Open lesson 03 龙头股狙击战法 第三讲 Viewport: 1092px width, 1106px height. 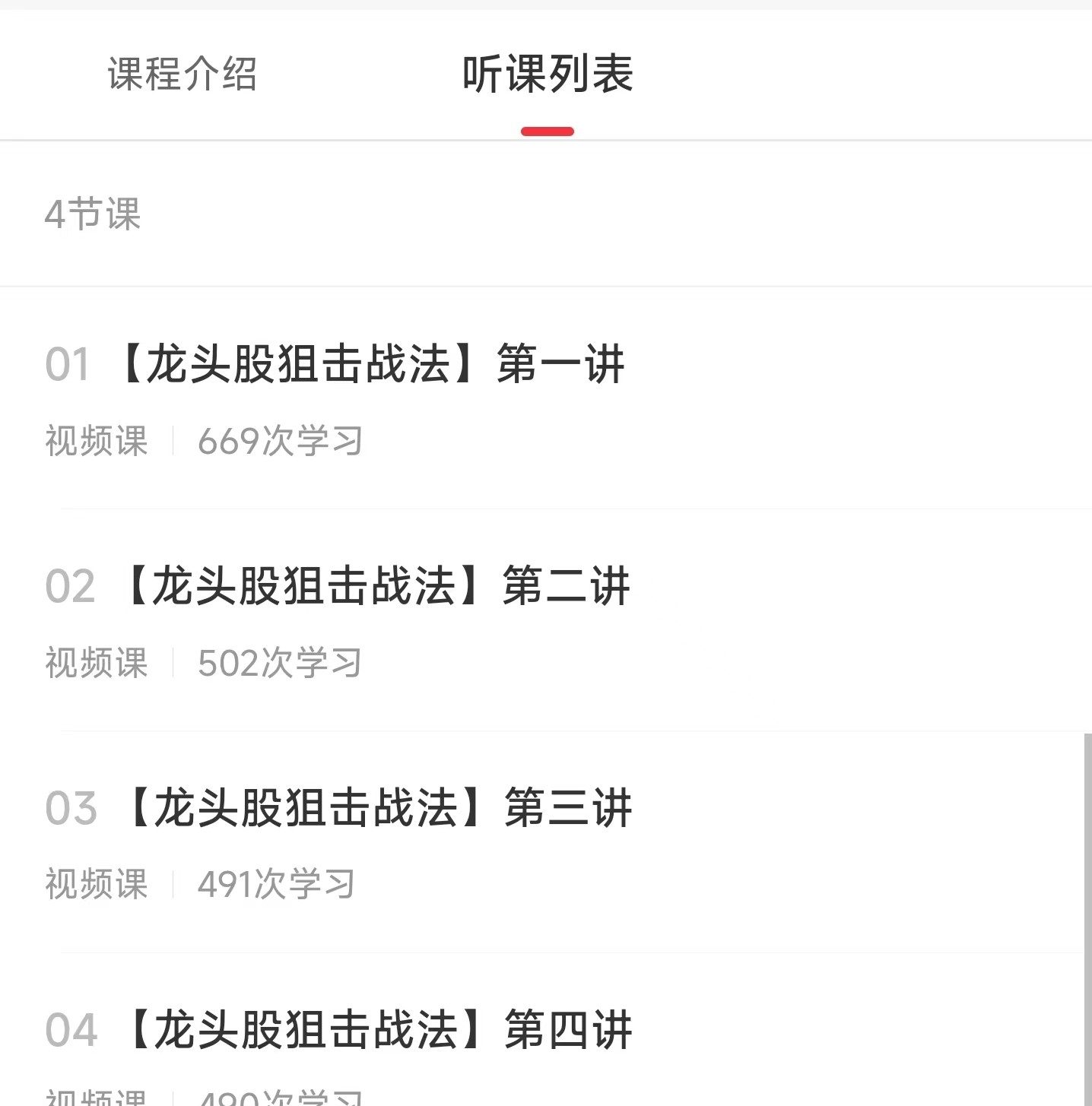pos(376,808)
